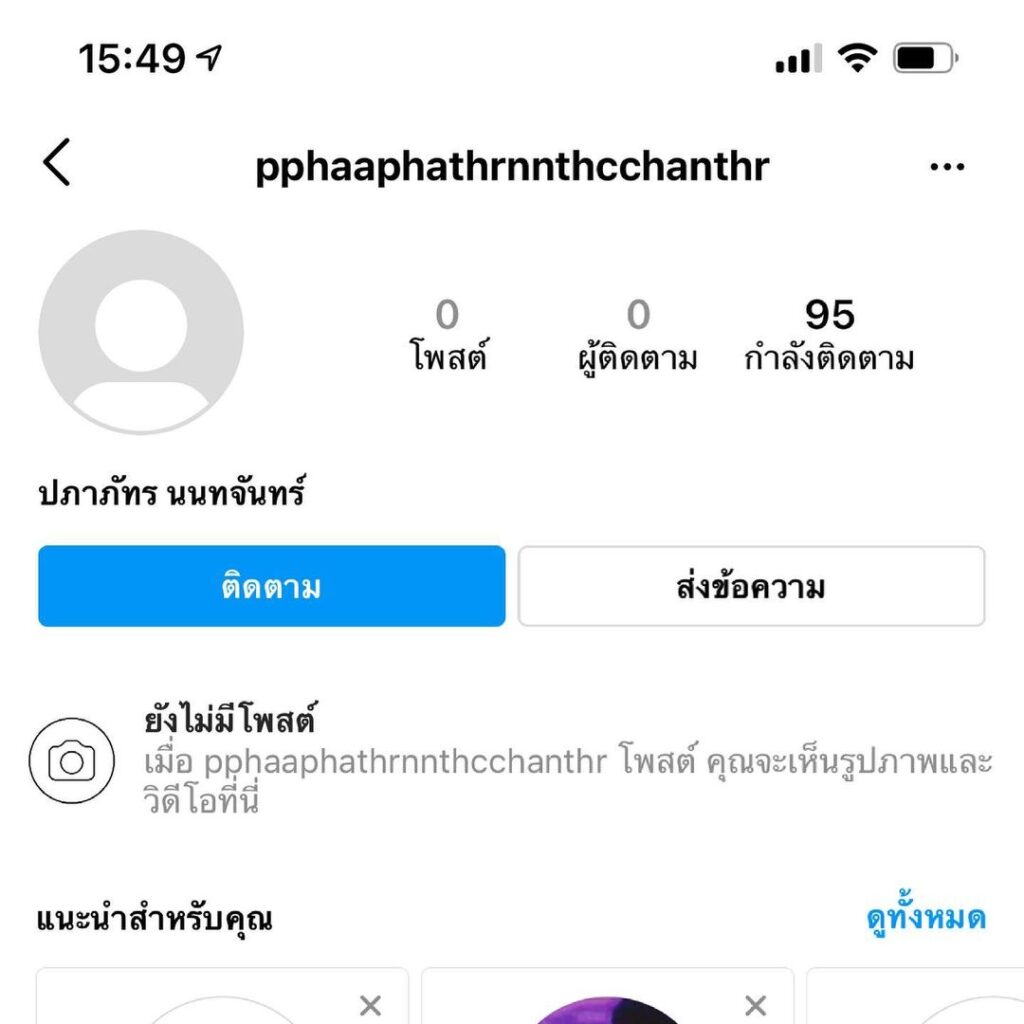1024x1024 pixels.
Task: Tap ดูทั้งหมด to see all suggestions
Action: (x=925, y=917)
